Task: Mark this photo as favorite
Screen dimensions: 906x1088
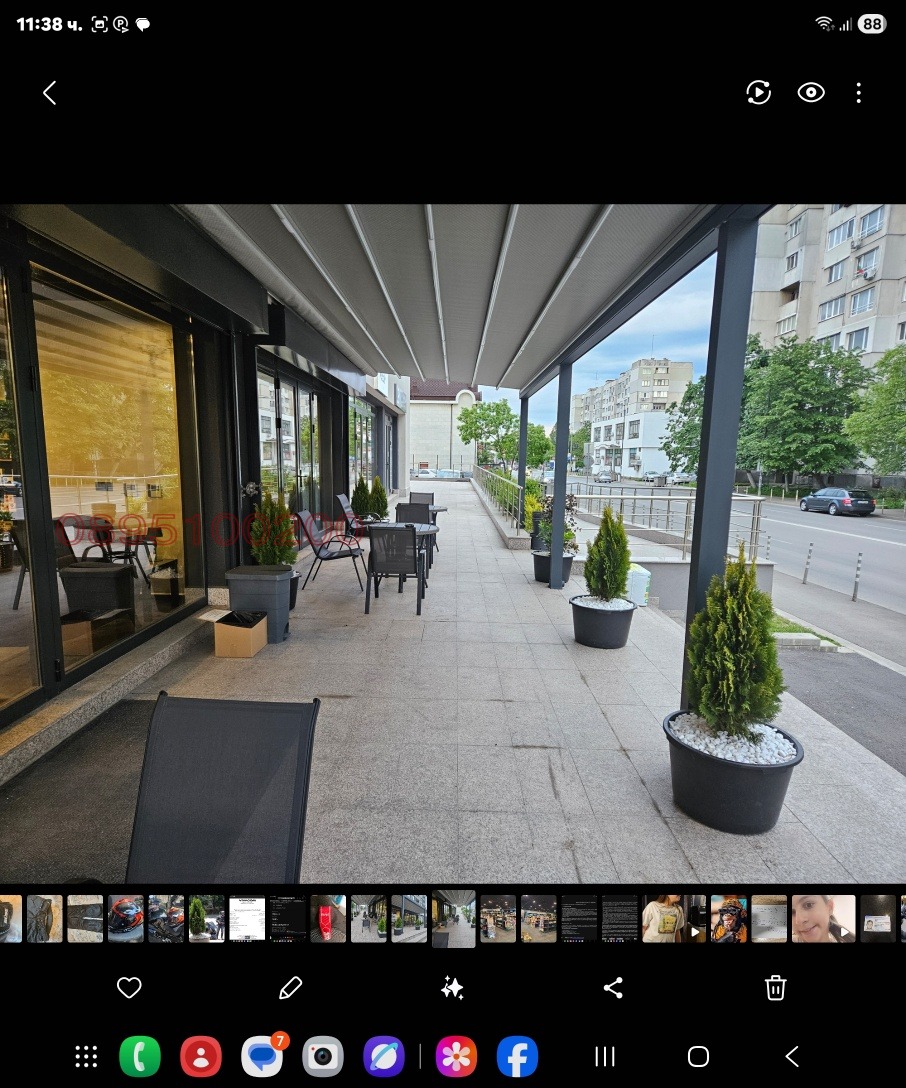Action: (x=129, y=988)
